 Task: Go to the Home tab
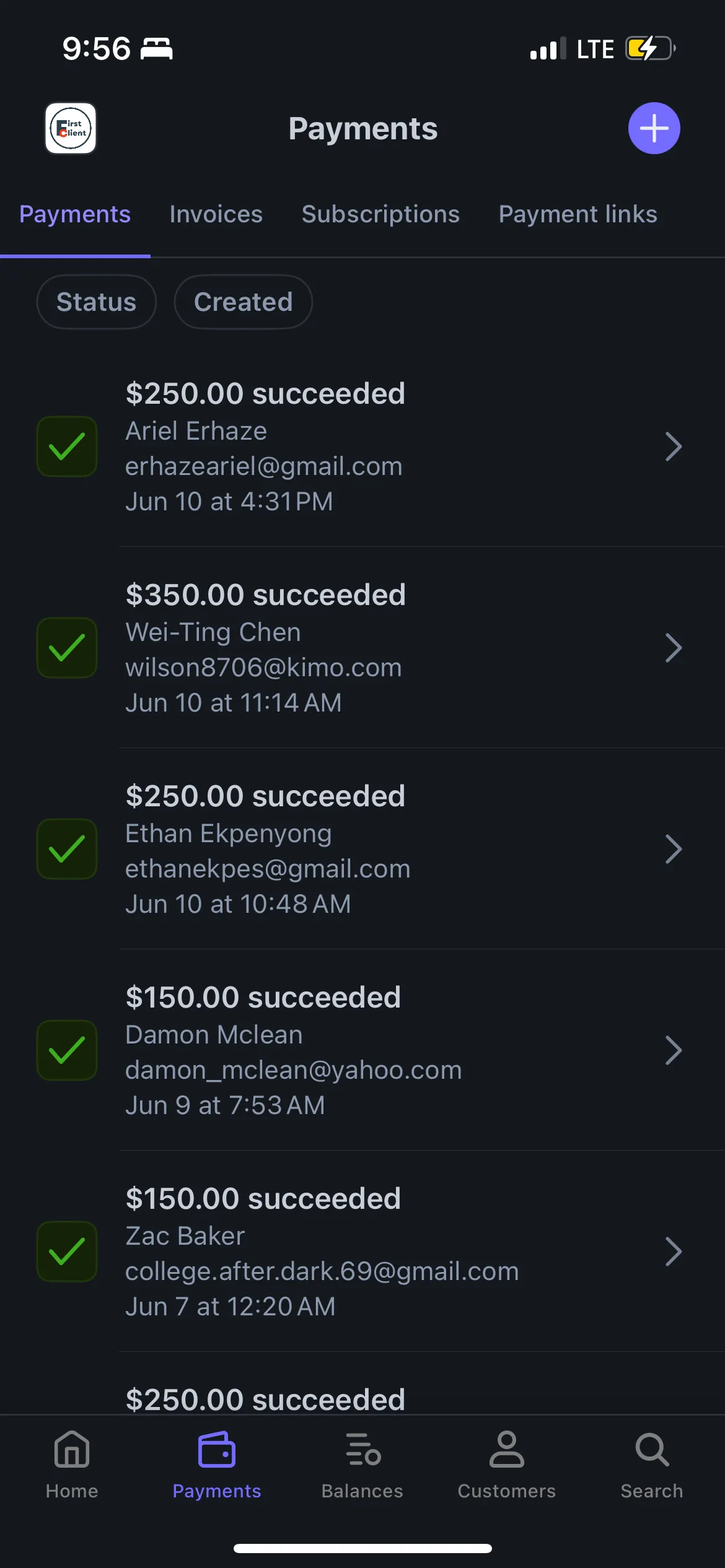(72, 1465)
